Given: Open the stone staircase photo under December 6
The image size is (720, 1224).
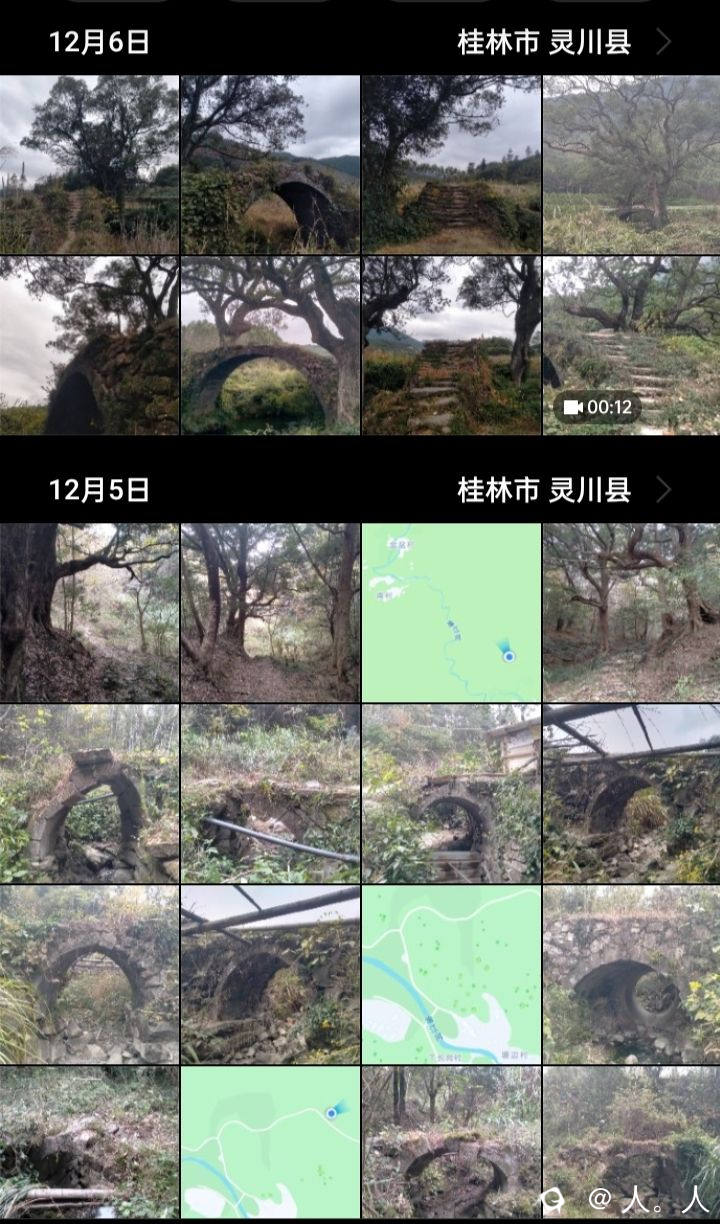Looking at the screenshot, I should (450, 160).
